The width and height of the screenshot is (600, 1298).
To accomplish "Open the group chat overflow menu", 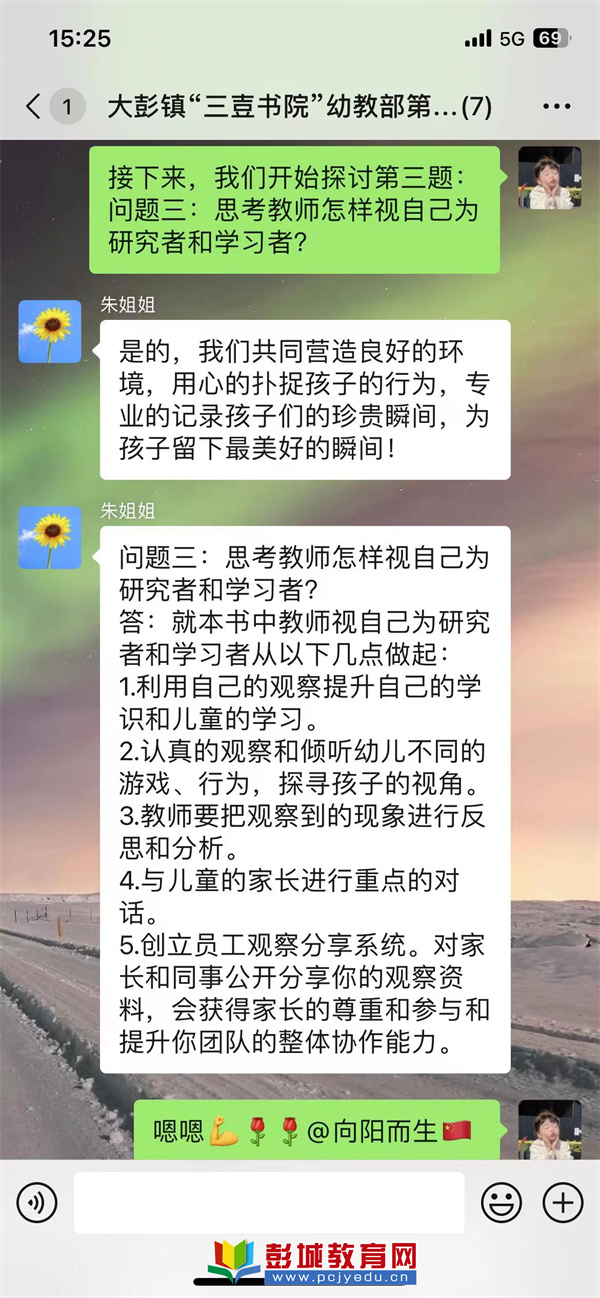I will (556, 107).
